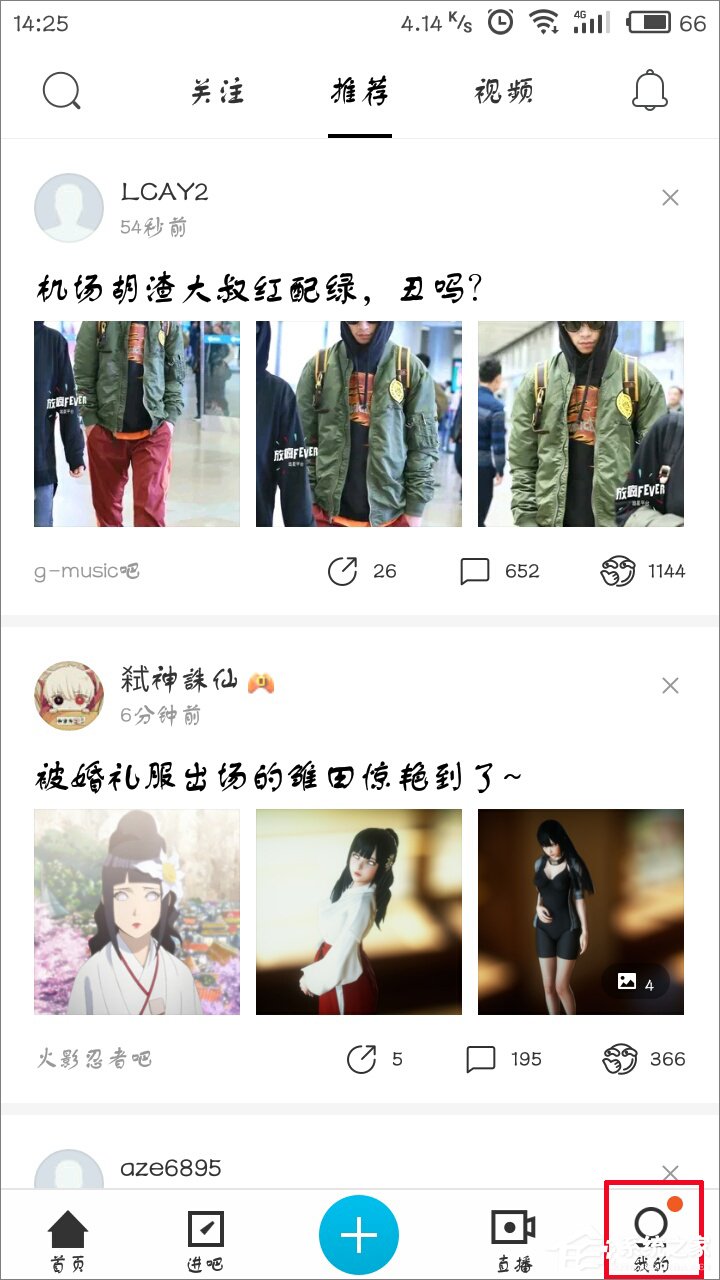Screen dimensions: 720x1280
Task: Open LCAY2's user profile avatar
Action: tap(68, 207)
